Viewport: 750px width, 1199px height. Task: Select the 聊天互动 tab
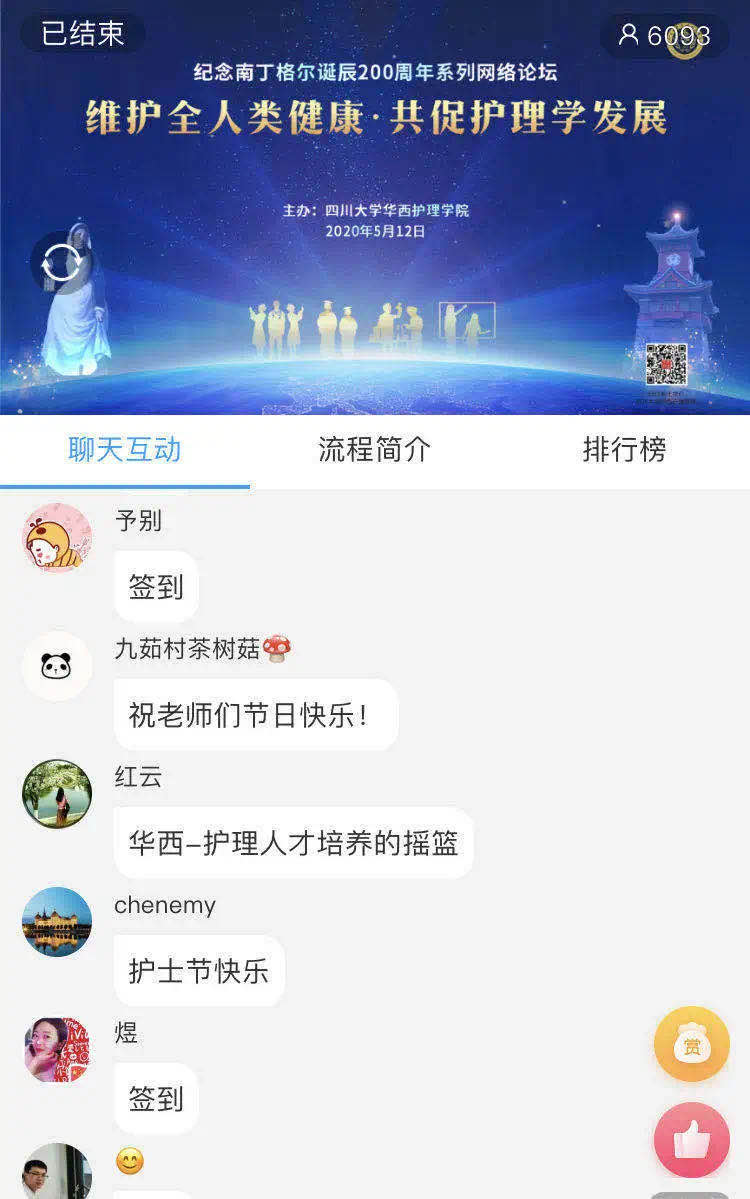(x=125, y=450)
